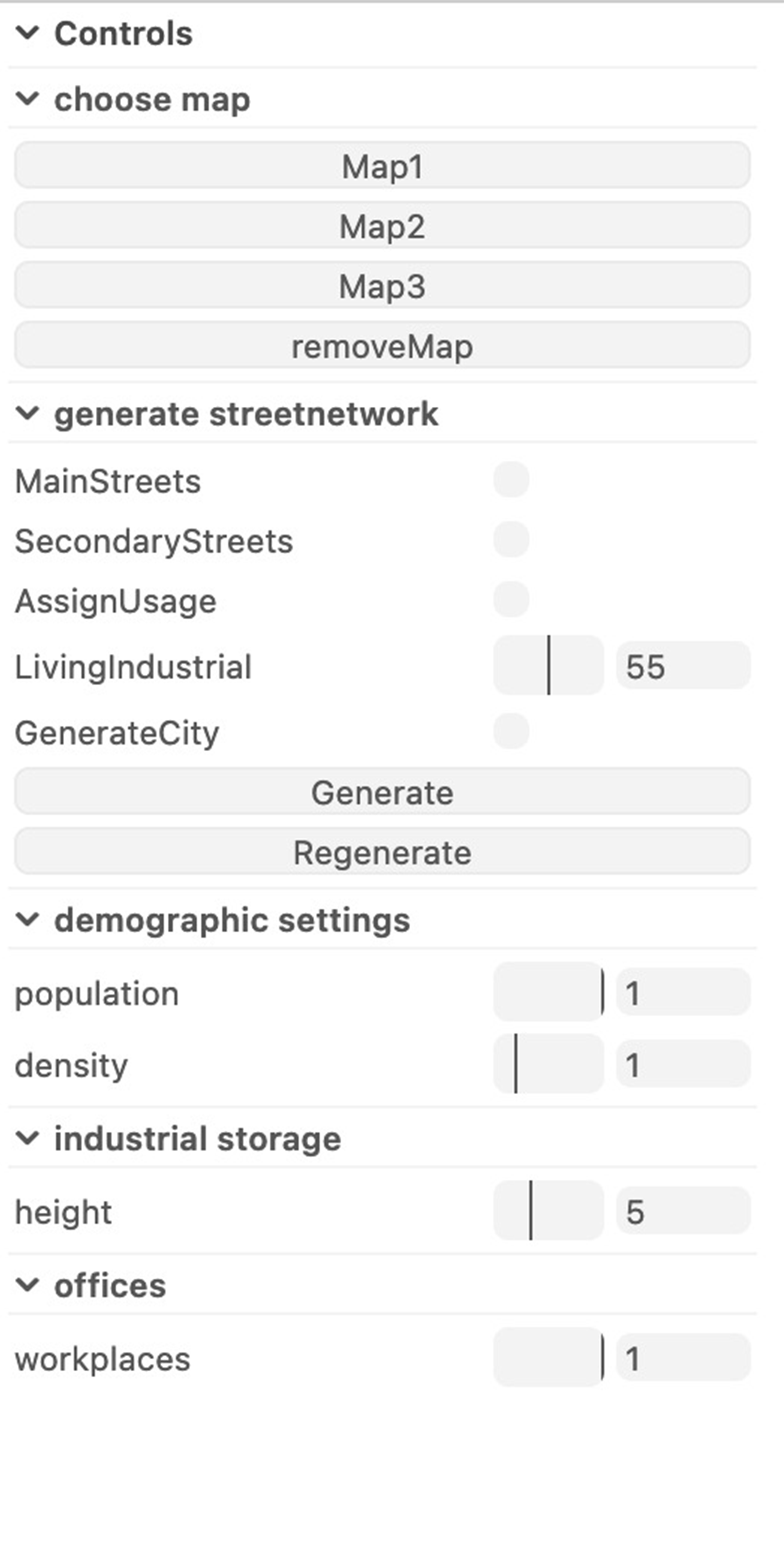The height and width of the screenshot is (1568, 784).
Task: Choose Map3
Action: (x=382, y=286)
